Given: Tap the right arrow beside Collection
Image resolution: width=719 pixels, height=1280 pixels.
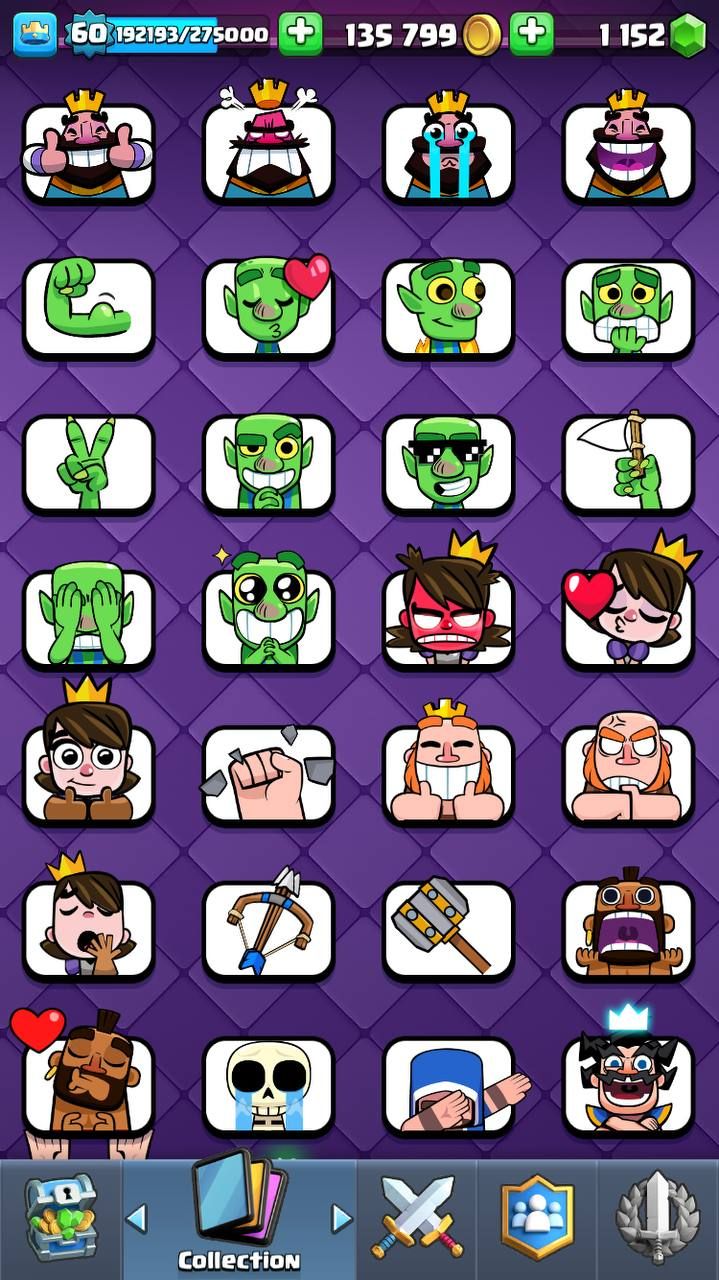Looking at the screenshot, I should tap(341, 1218).
